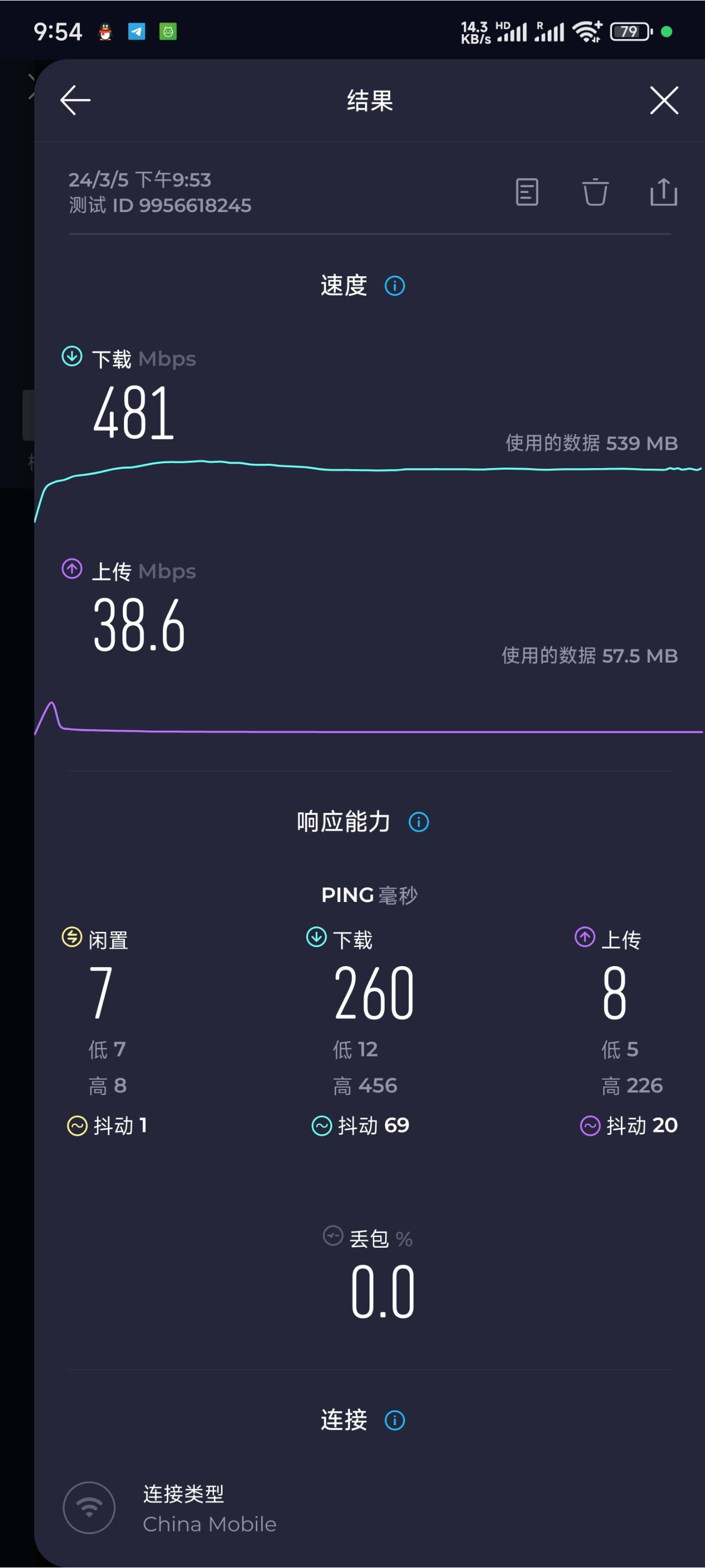This screenshot has width=705, height=1568.
Task: Open the connection info popup next to 连接
Action: [x=394, y=1420]
